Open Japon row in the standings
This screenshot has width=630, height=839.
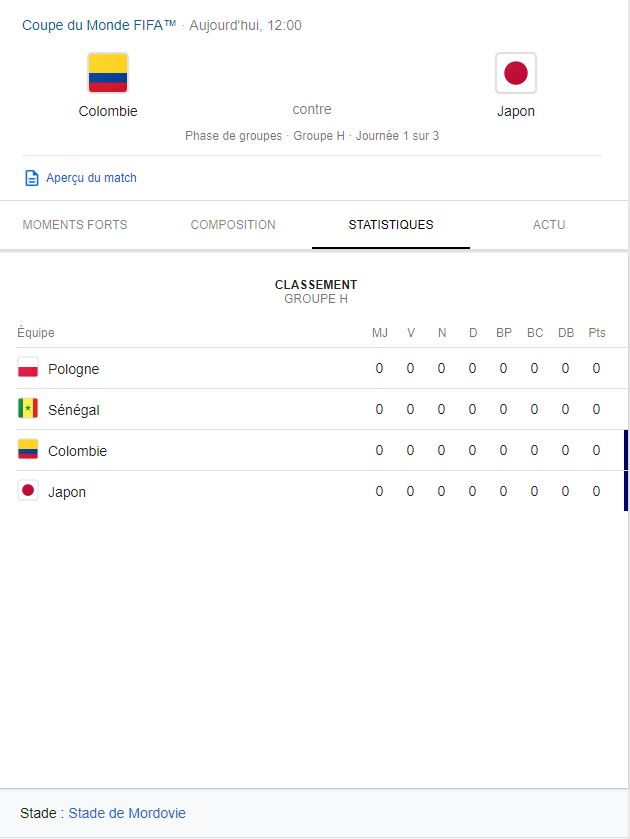point(67,492)
